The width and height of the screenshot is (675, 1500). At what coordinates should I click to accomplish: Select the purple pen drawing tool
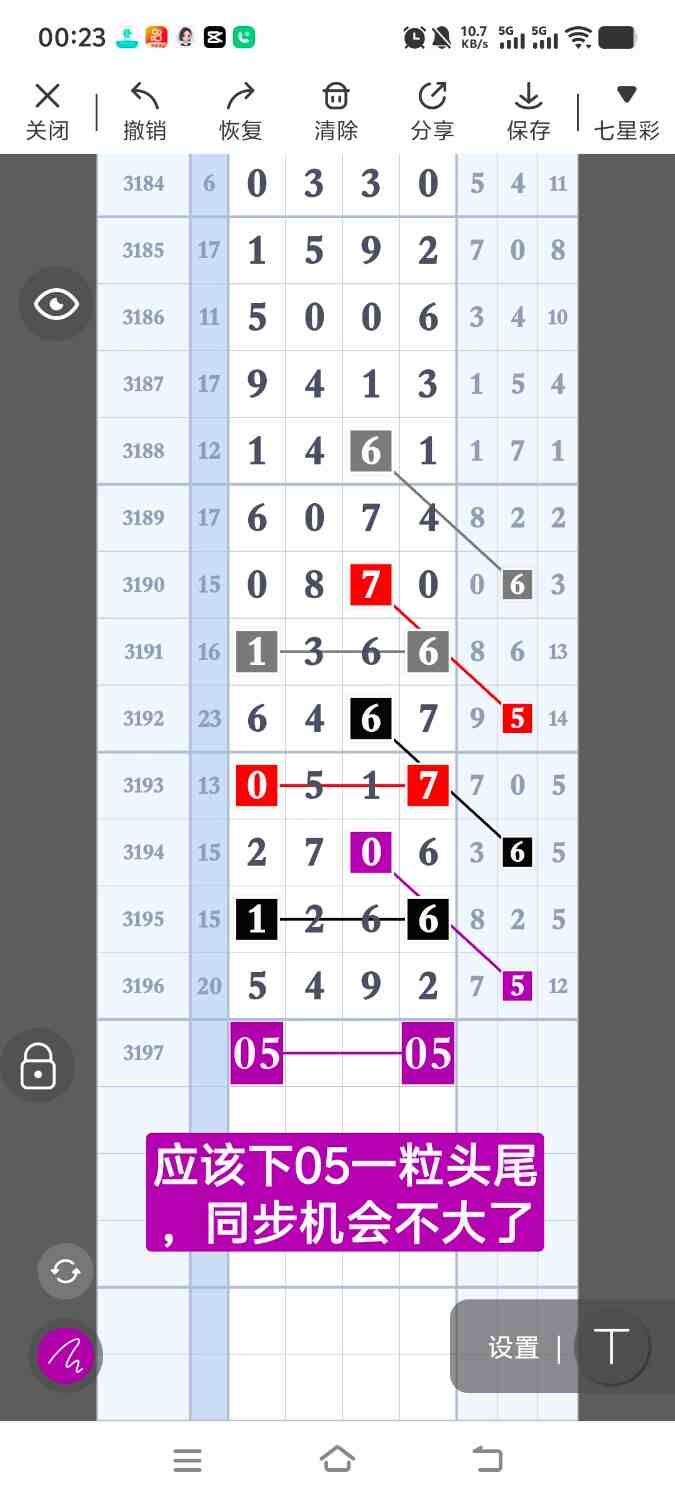tap(65, 1355)
